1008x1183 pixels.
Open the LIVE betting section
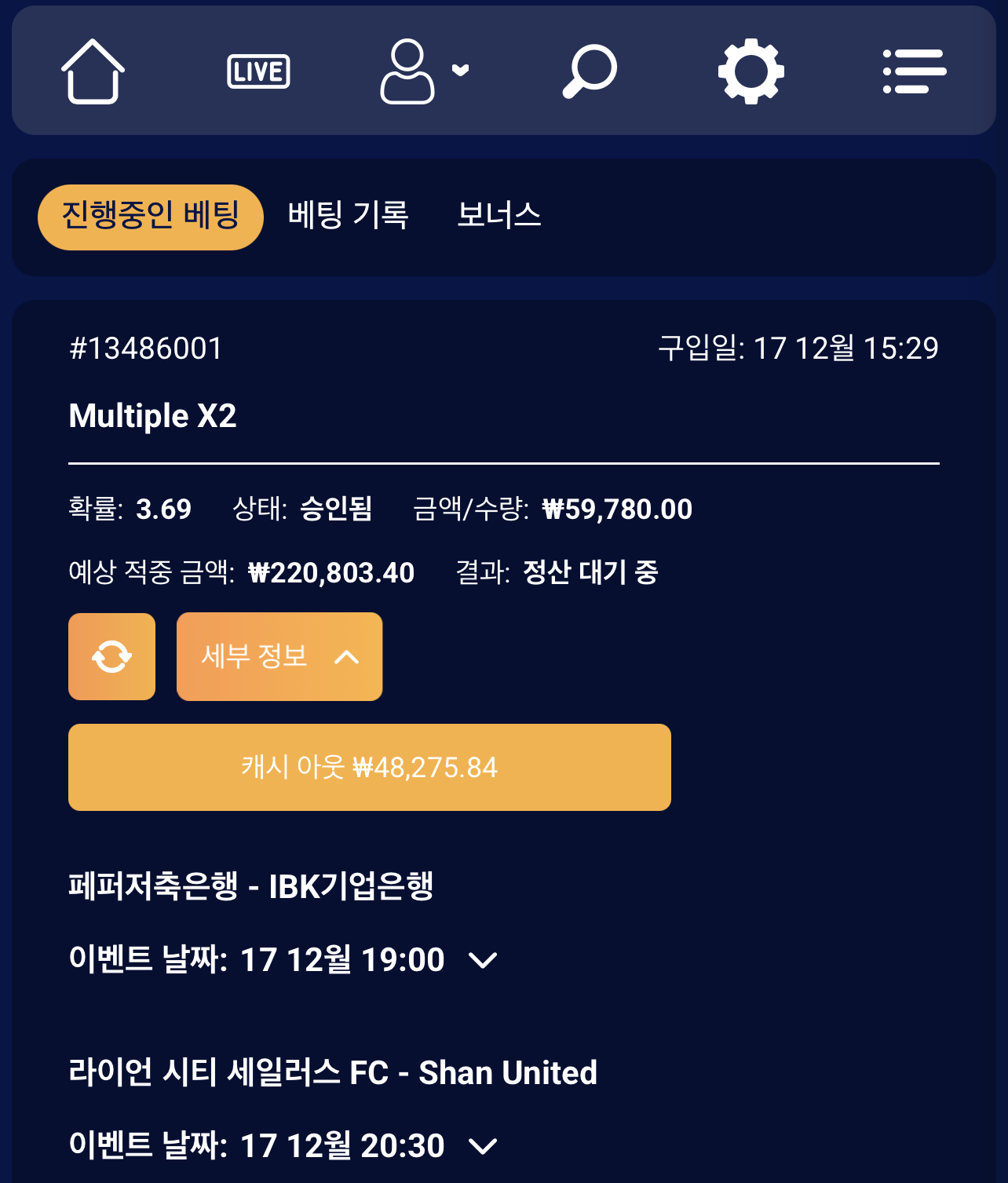[x=258, y=71]
